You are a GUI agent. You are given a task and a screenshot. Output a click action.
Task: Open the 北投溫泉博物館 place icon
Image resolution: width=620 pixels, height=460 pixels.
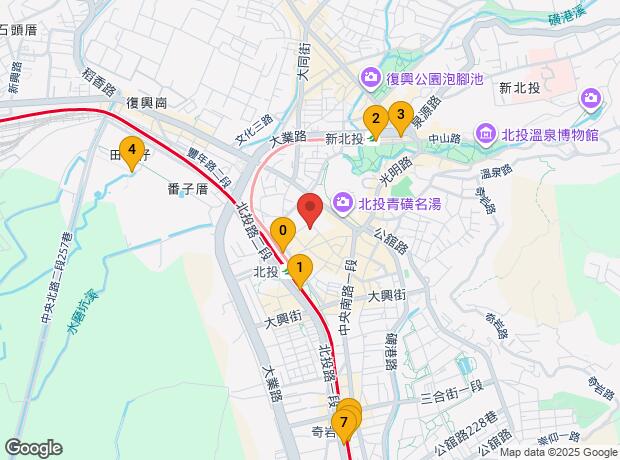[485, 134]
